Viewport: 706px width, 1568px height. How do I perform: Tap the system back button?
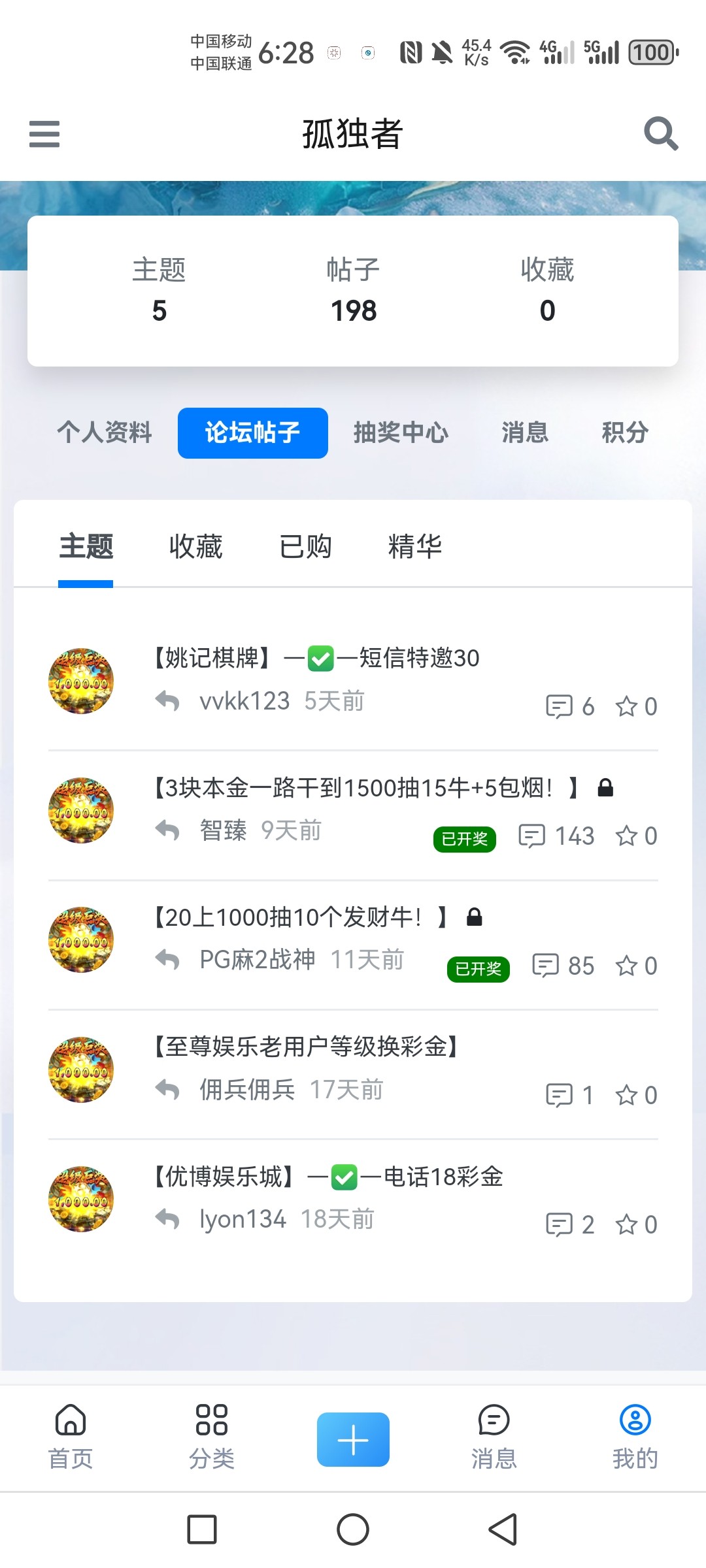[x=503, y=1529]
